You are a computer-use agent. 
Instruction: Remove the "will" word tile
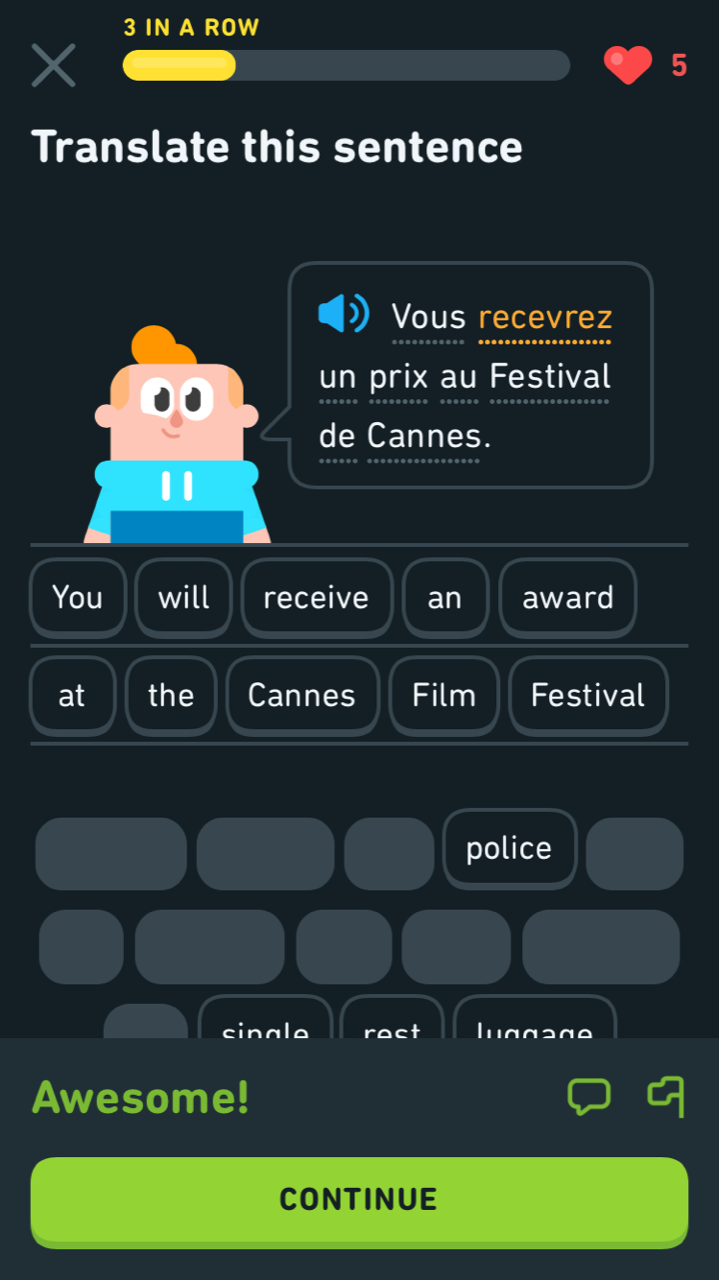click(x=184, y=598)
